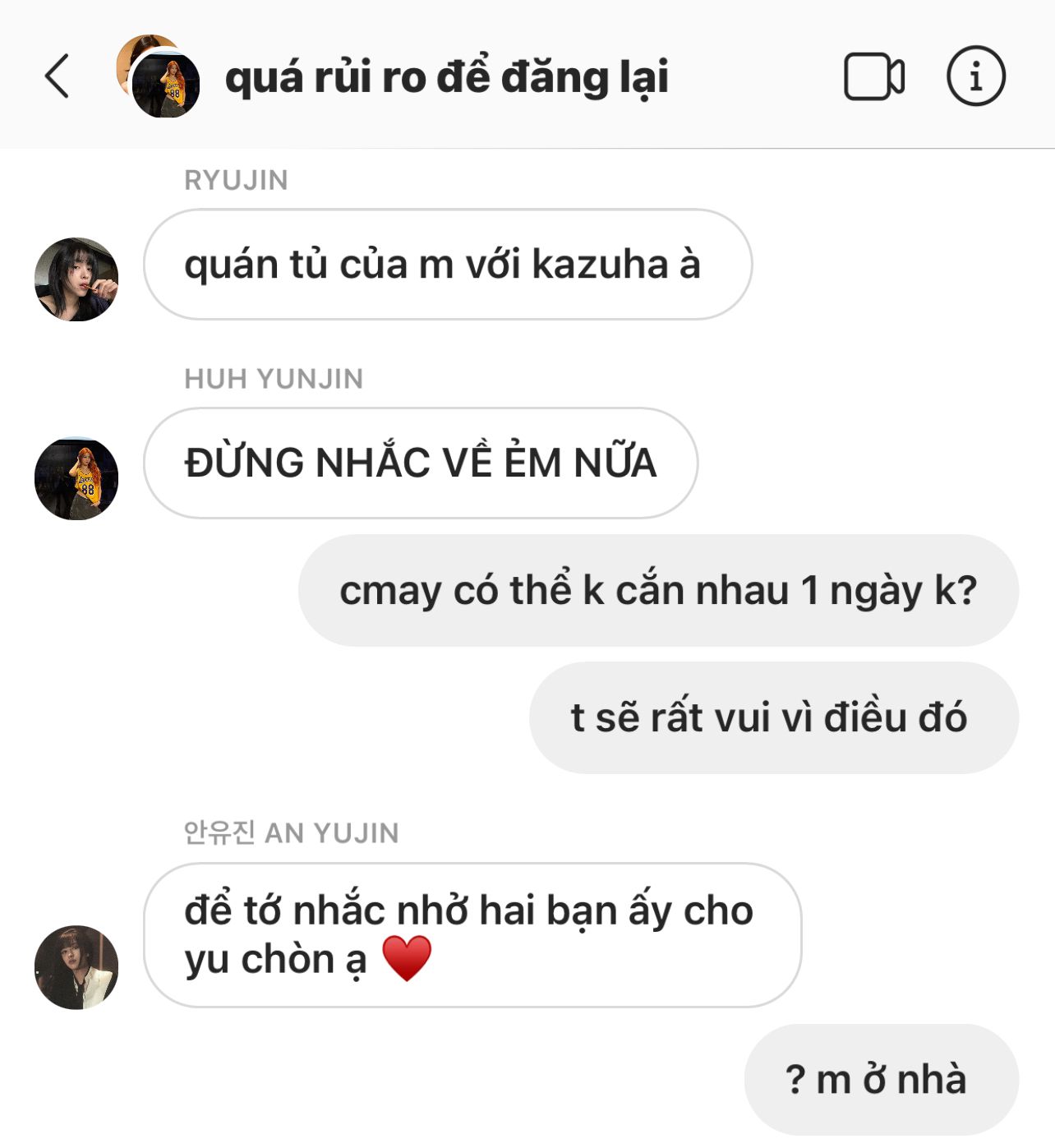Open group details via chat title

[446, 77]
